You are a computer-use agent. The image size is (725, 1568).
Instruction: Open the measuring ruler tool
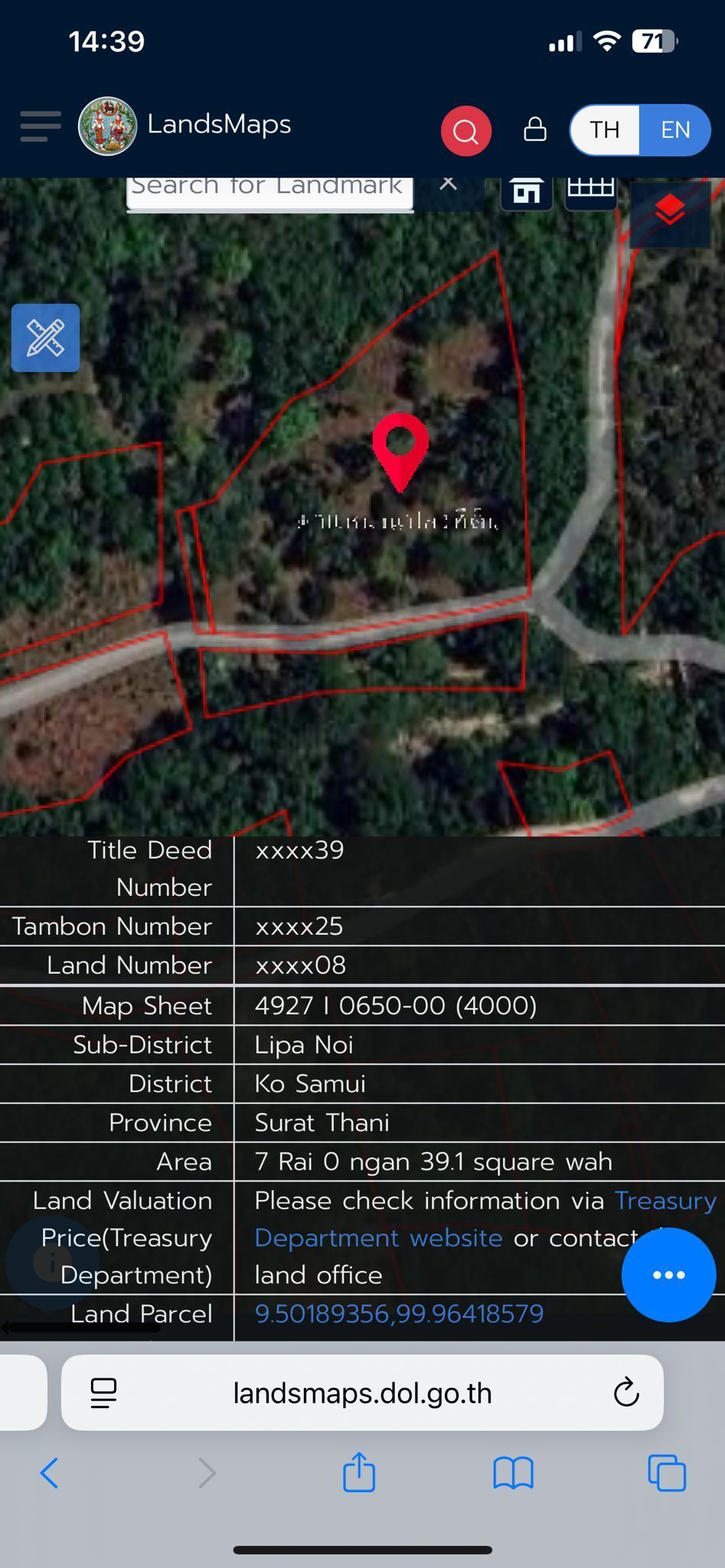[x=45, y=338]
